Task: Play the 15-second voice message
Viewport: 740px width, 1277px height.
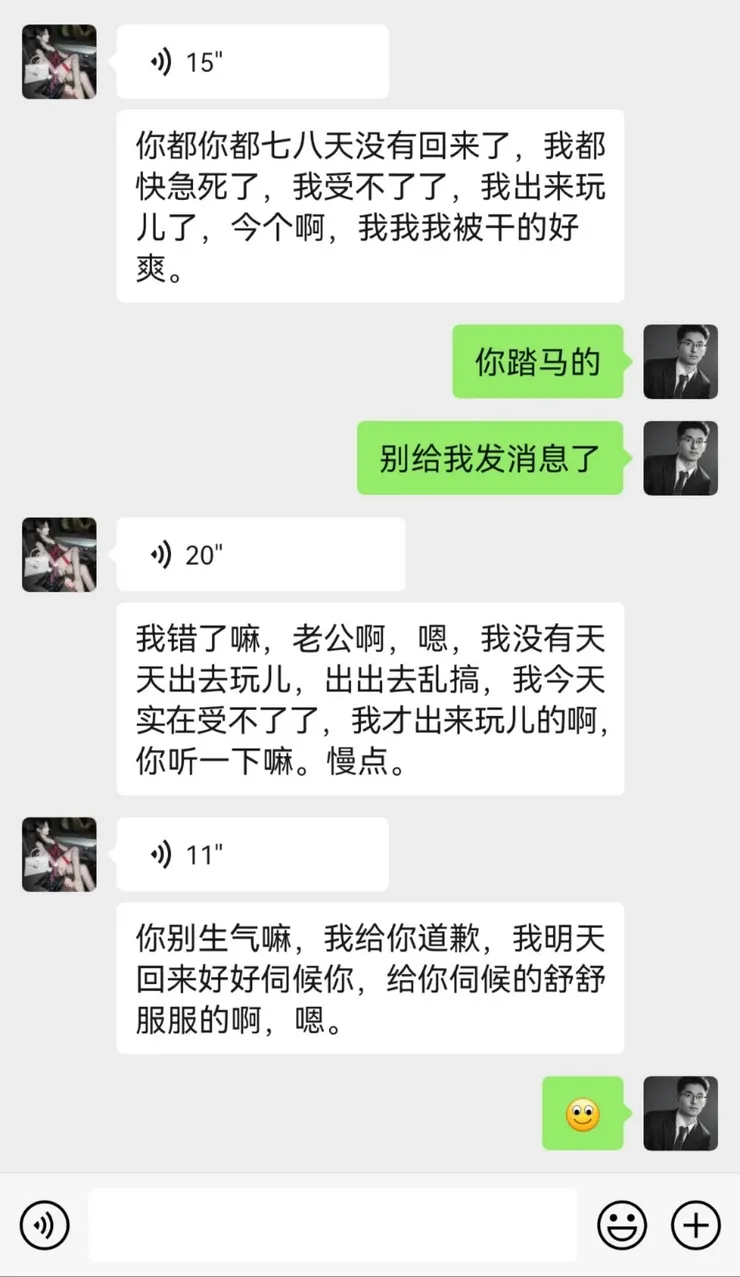Action: [250, 60]
